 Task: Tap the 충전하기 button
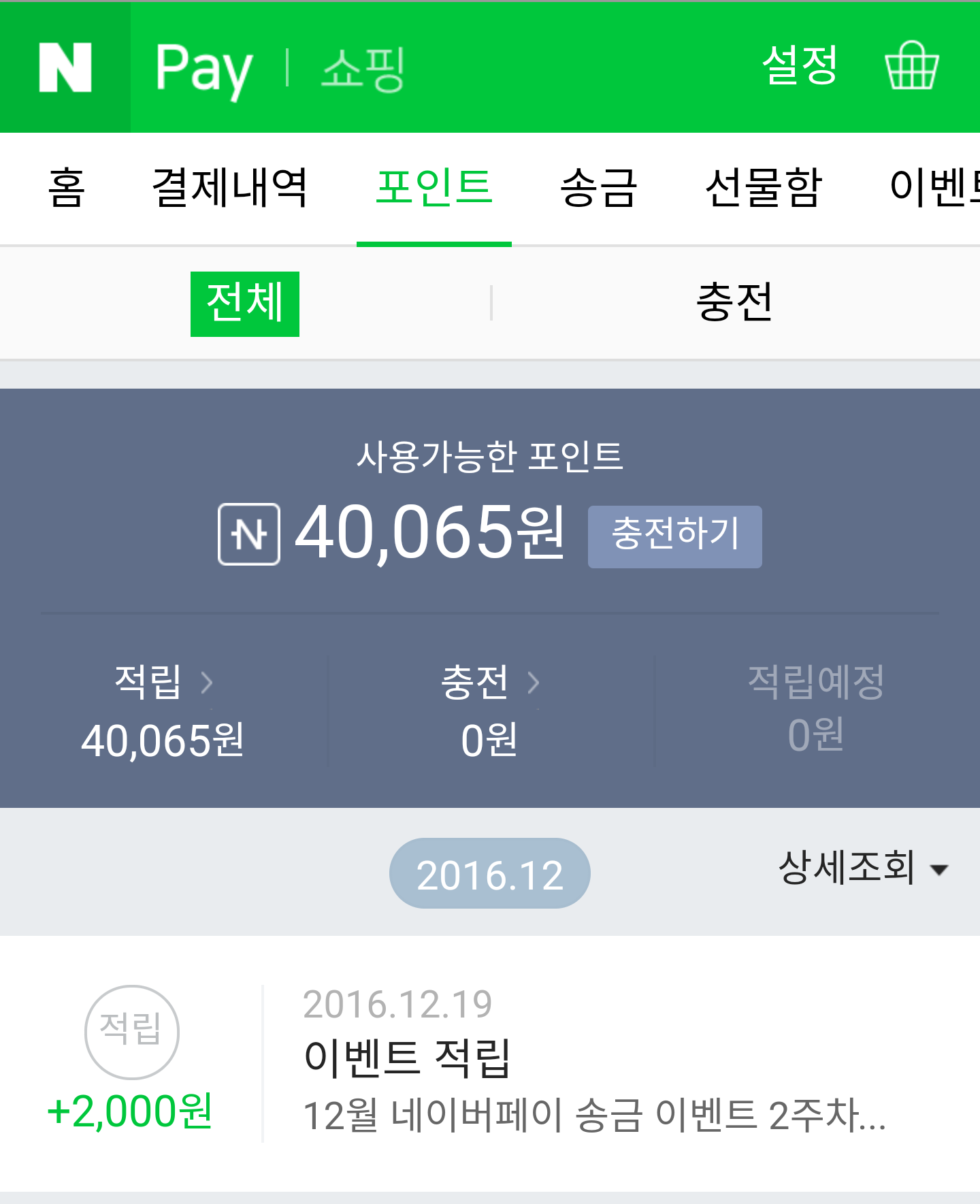coord(675,536)
